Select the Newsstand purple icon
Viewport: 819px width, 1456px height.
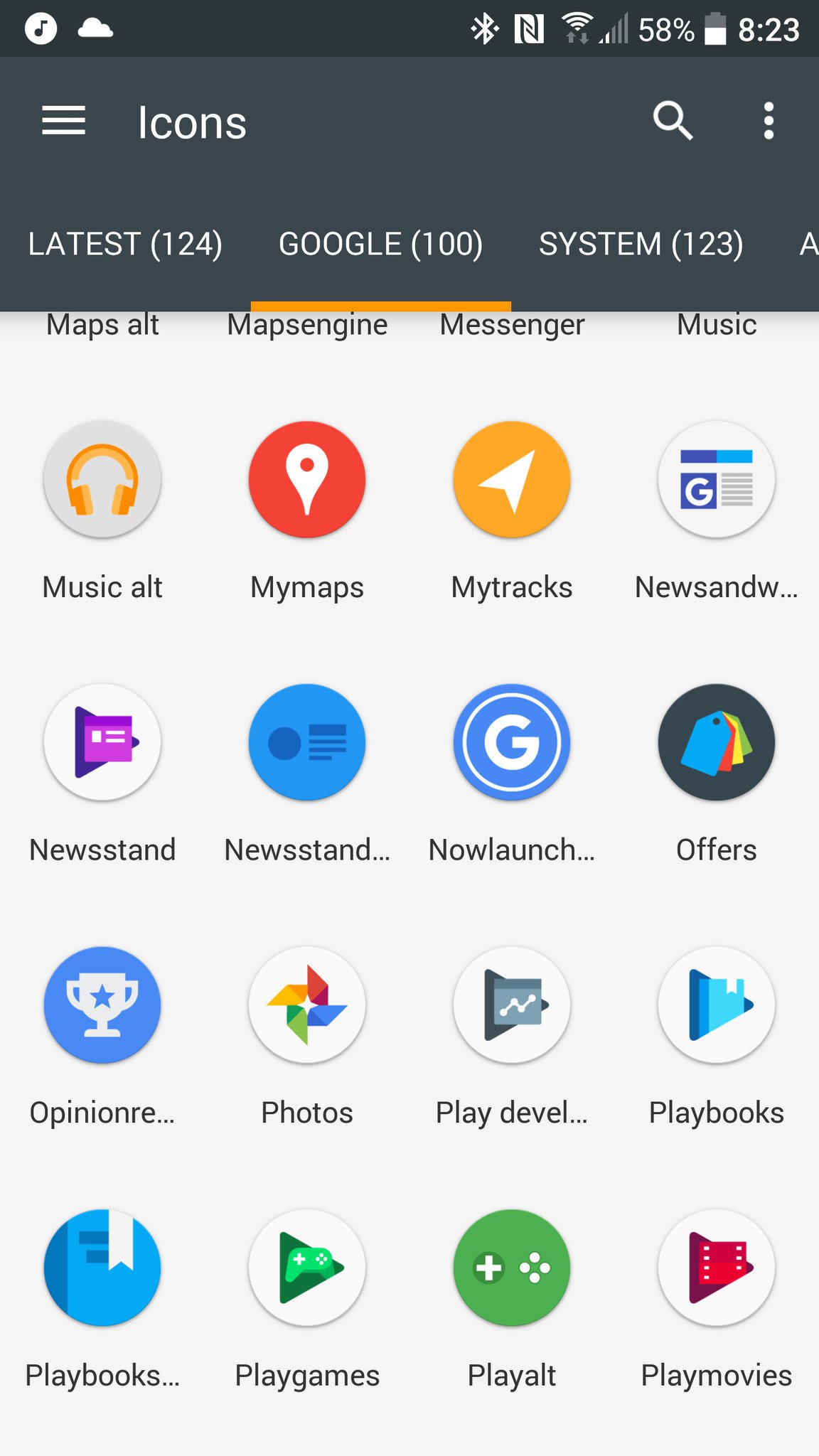(102, 742)
